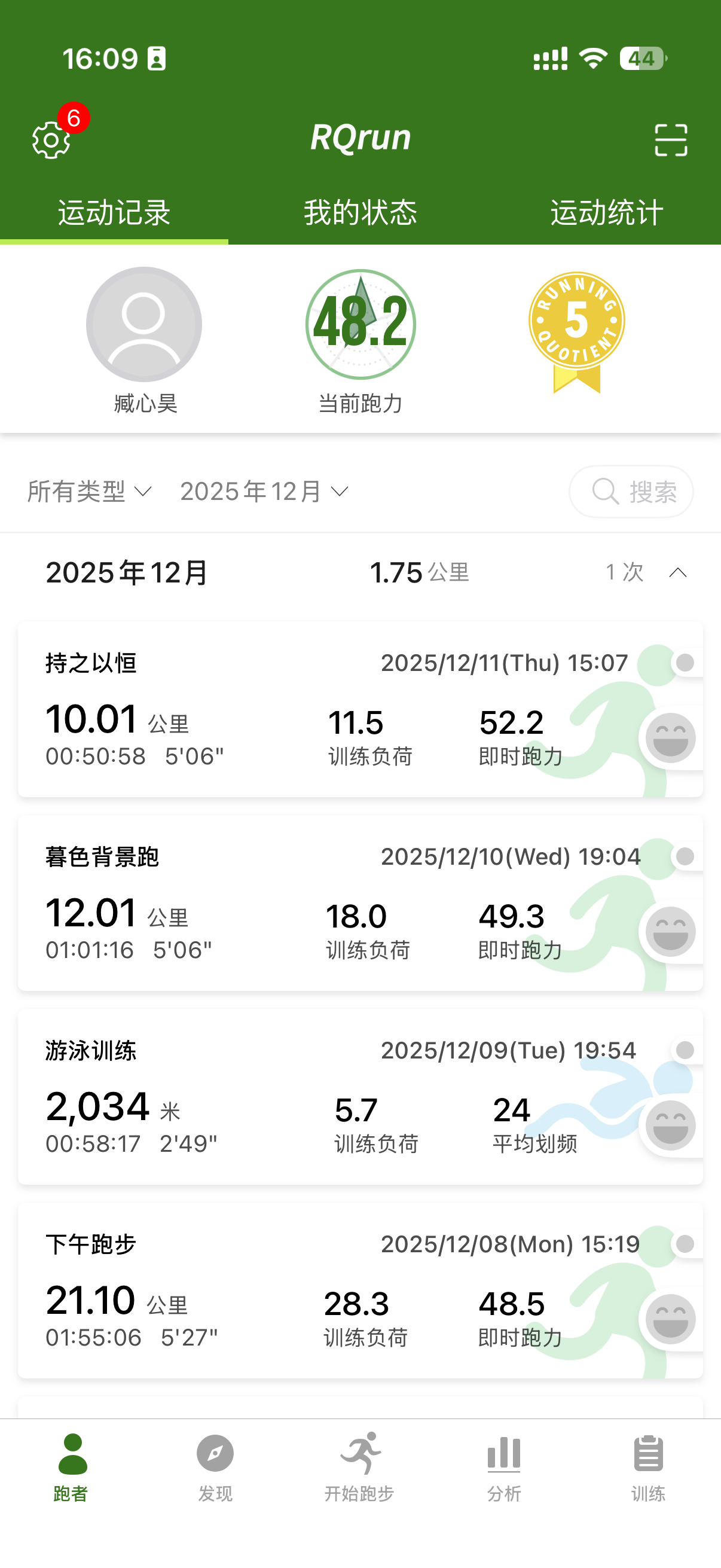Switch to the 我的状态 tab
The image size is (721, 1568).
coord(360,213)
